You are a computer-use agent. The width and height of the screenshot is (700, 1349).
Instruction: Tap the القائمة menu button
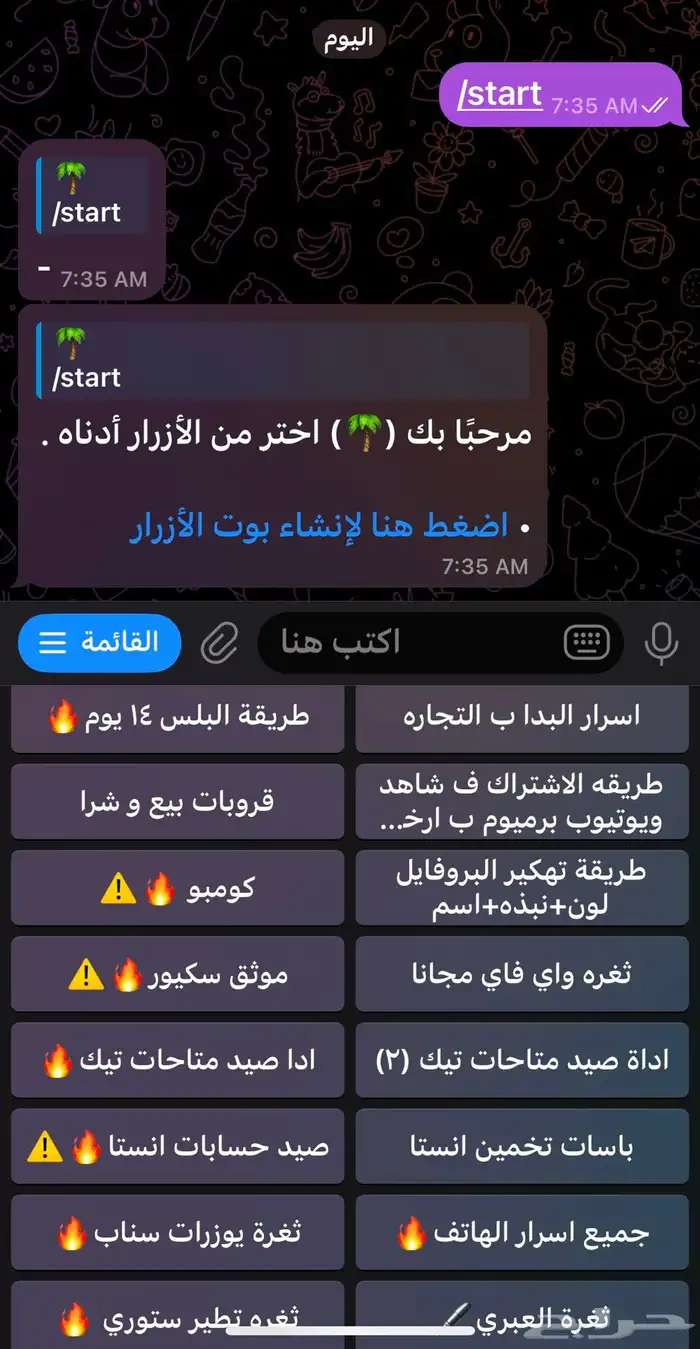point(100,642)
